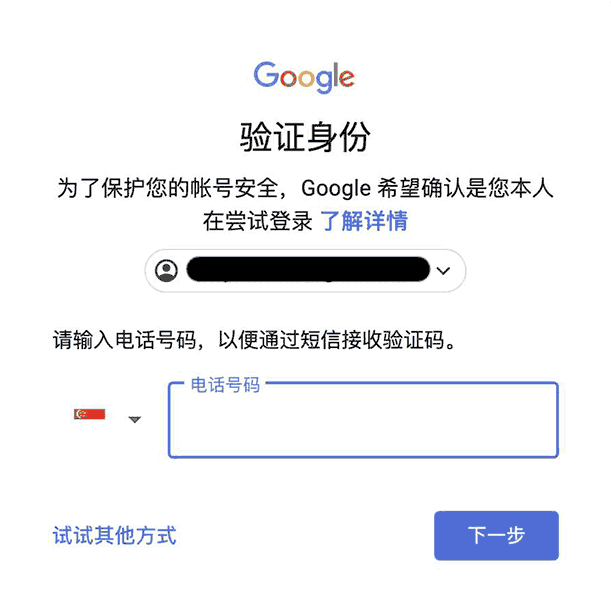611x597 pixels.
Task: Tap the 试试其他方式 link
Action: tap(114, 535)
